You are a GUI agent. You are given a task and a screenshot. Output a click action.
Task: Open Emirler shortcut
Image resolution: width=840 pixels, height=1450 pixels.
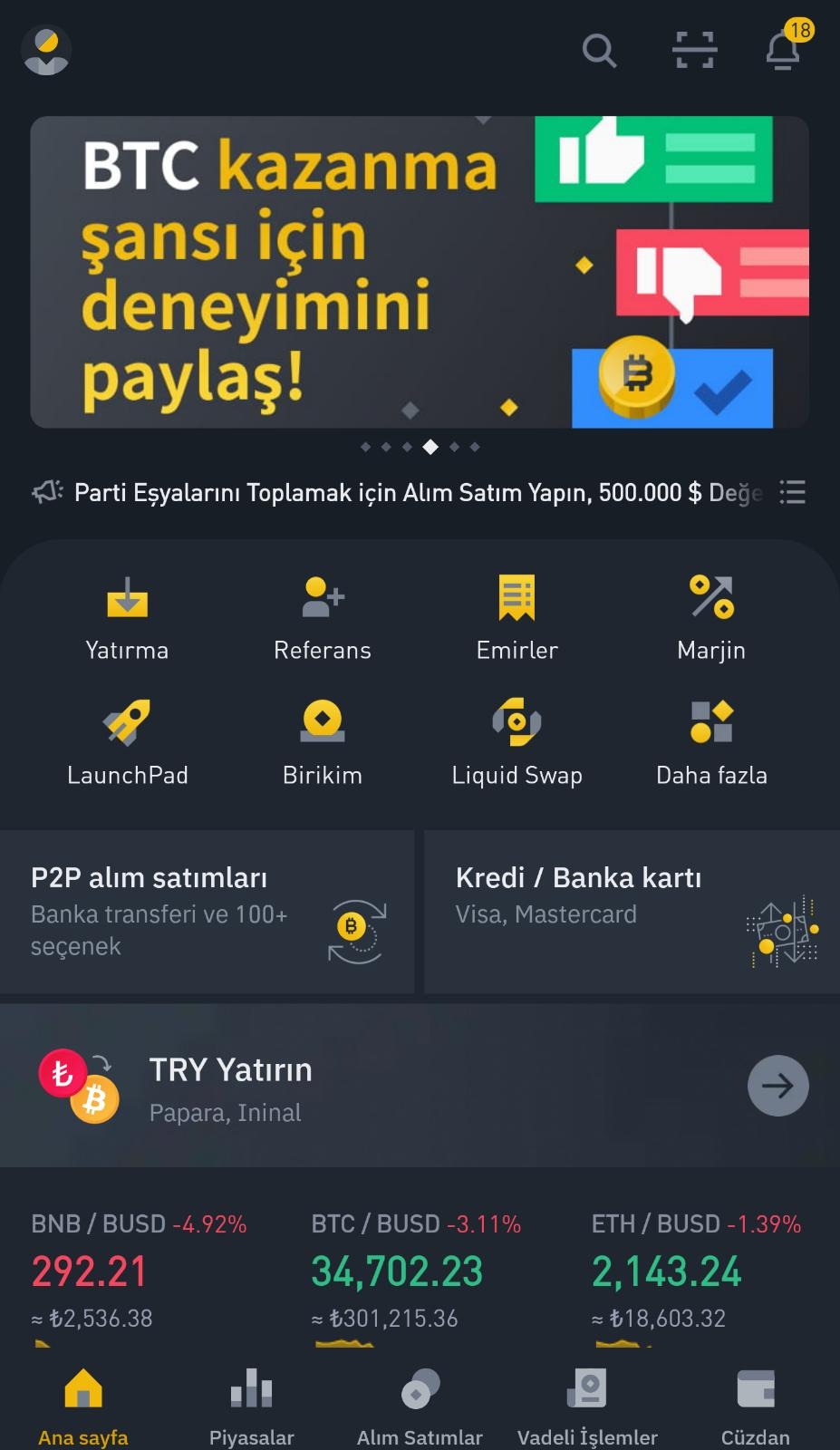tap(517, 618)
